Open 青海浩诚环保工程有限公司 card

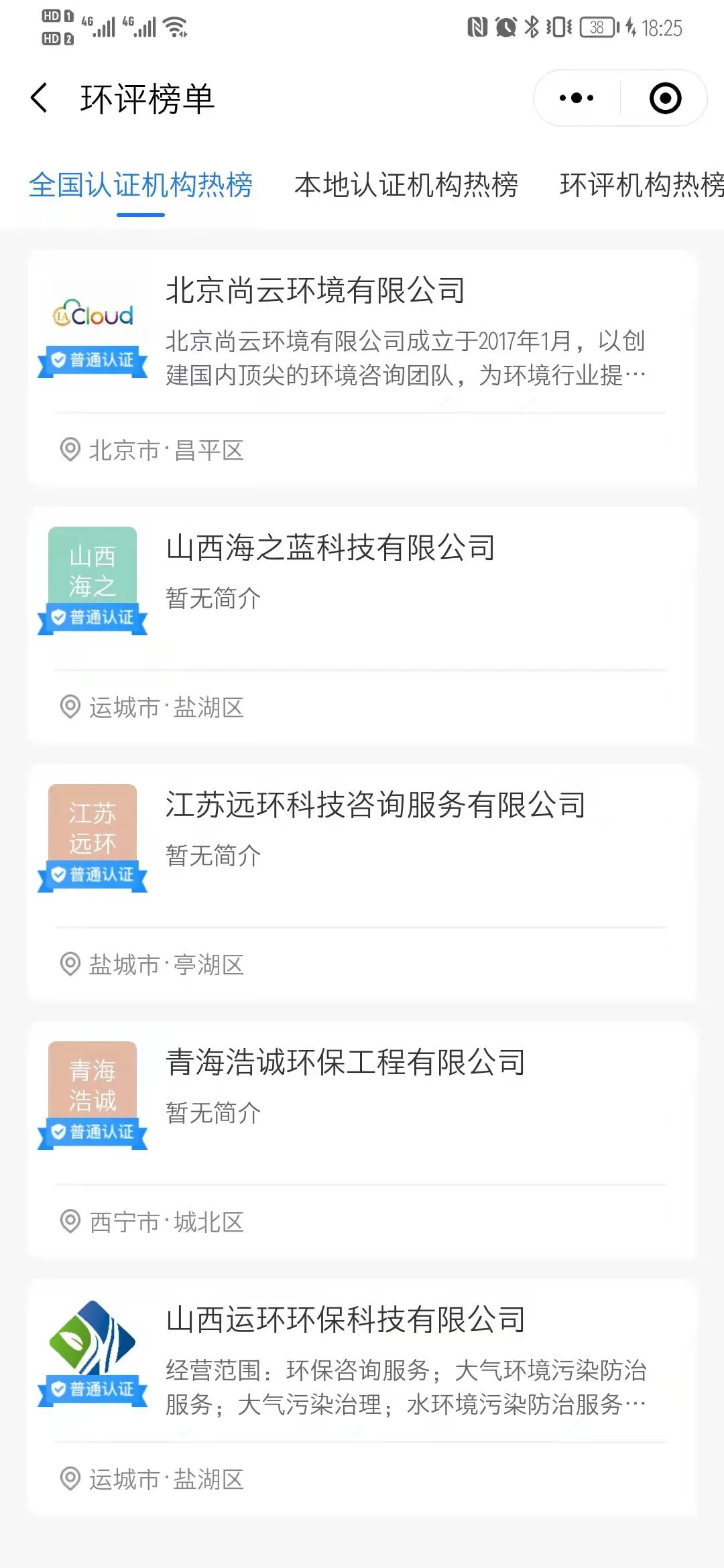[x=362, y=1140]
